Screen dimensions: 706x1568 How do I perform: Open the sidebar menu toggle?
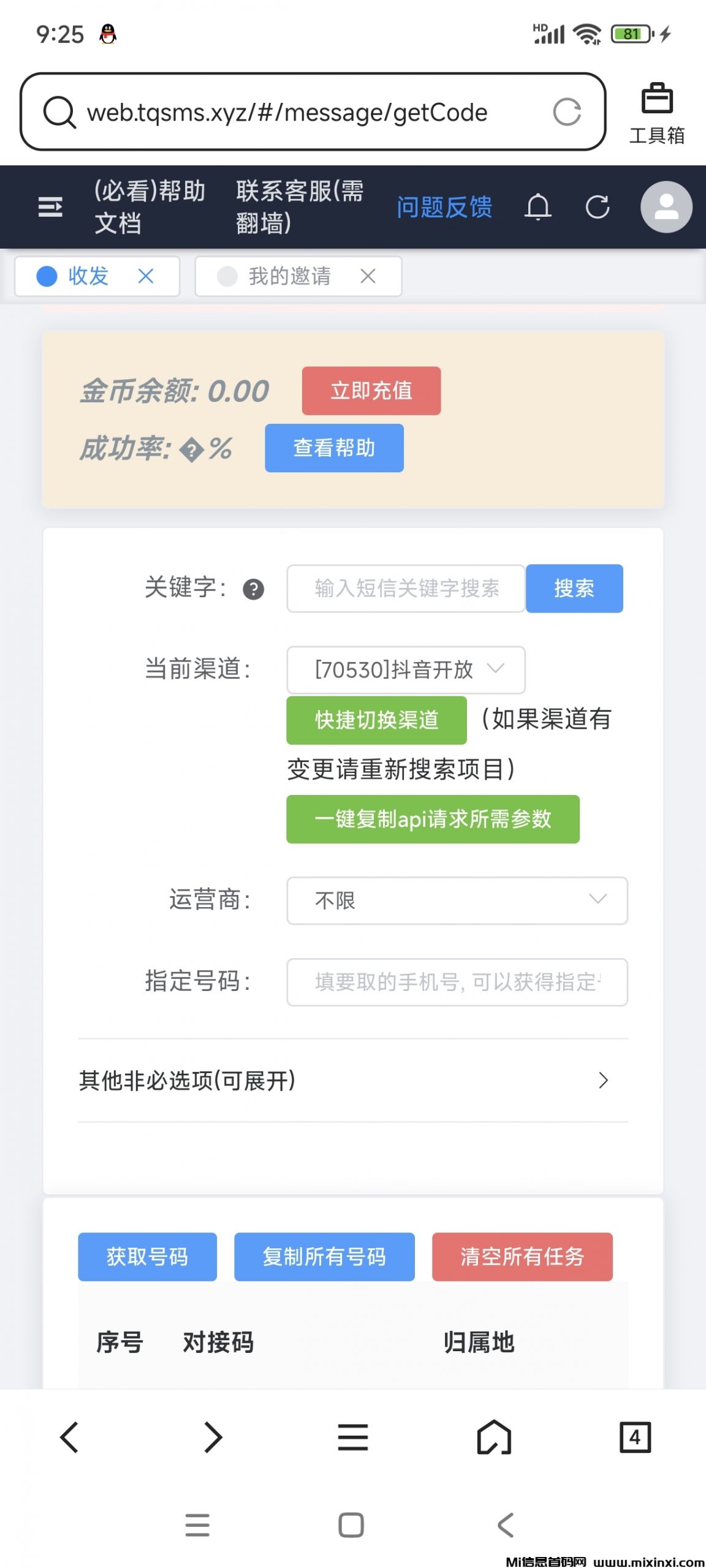pos(50,207)
